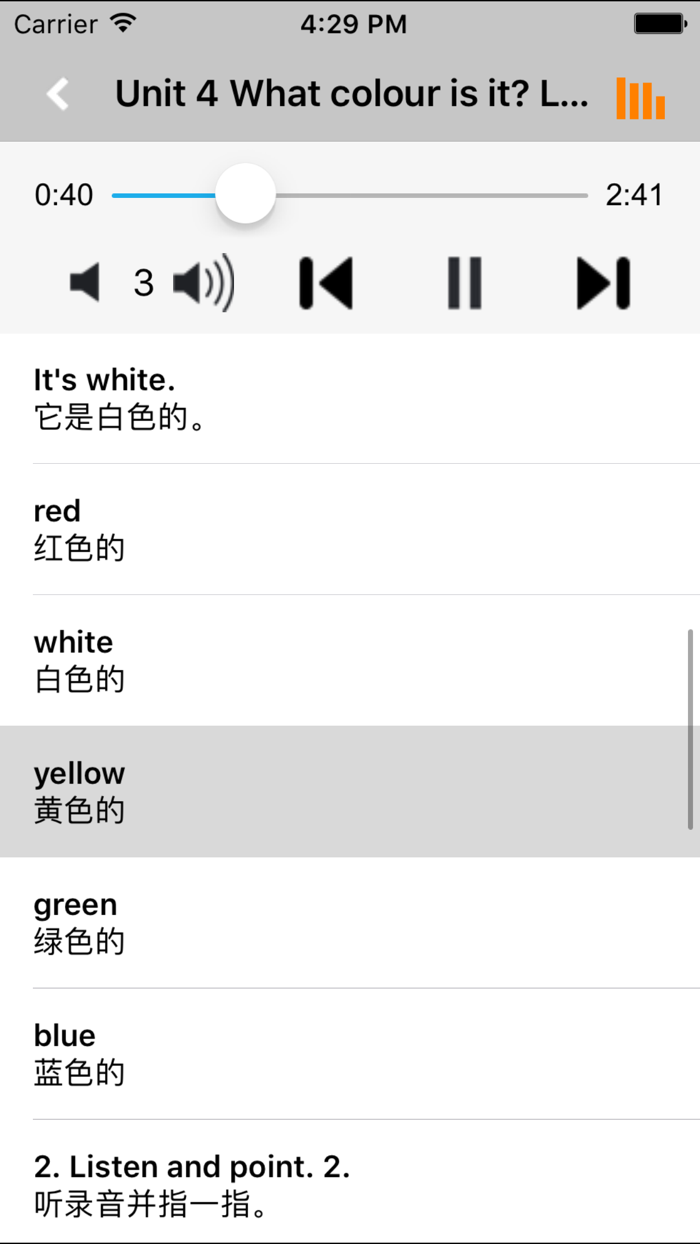Tap the playback progress slider knob

pyautogui.click(x=245, y=194)
